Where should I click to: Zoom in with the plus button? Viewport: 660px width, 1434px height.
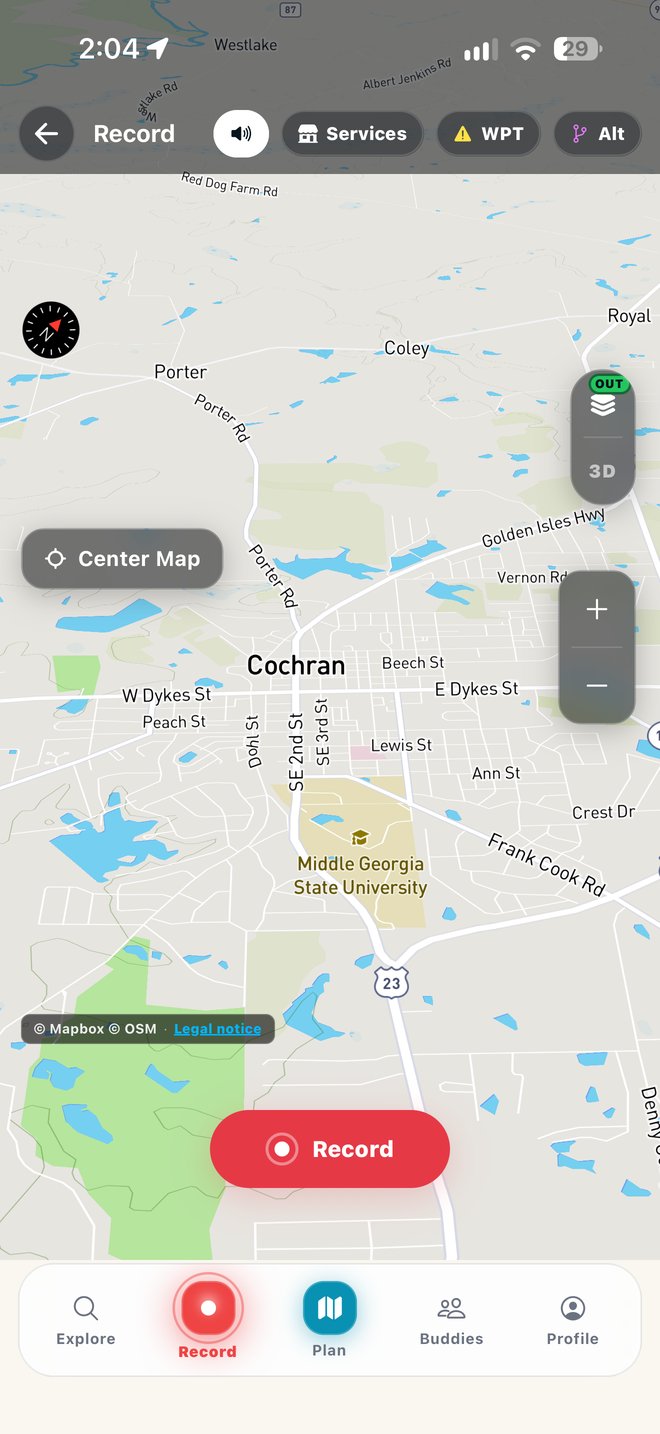597,609
